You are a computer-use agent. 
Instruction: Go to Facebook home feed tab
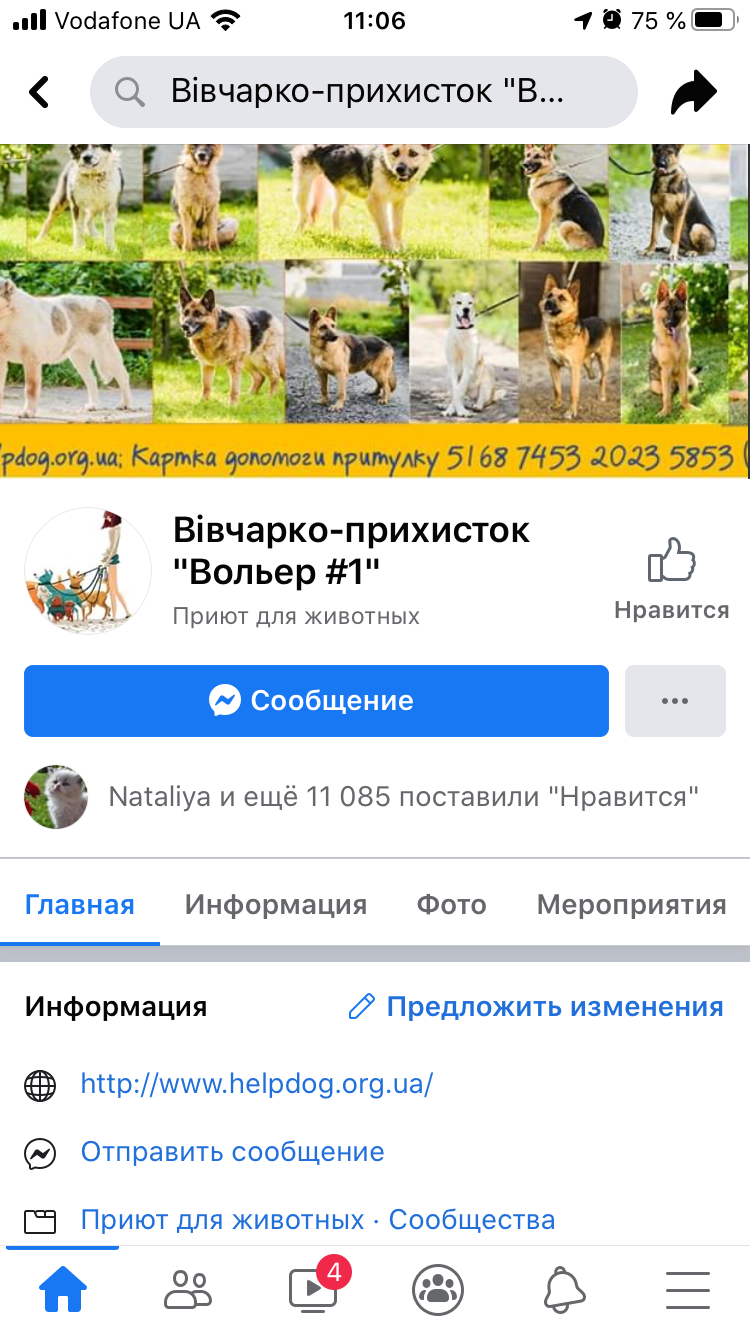point(63,1290)
